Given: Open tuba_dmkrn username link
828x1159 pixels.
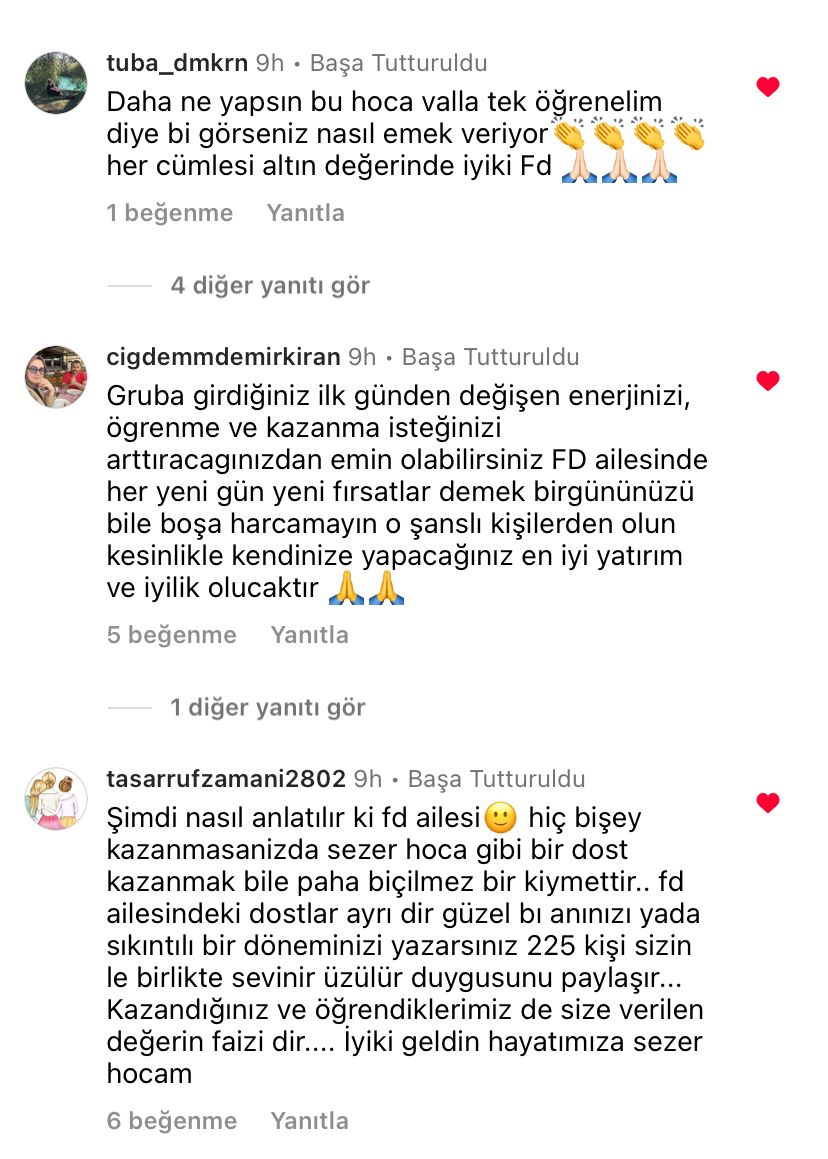Looking at the screenshot, I should [177, 63].
